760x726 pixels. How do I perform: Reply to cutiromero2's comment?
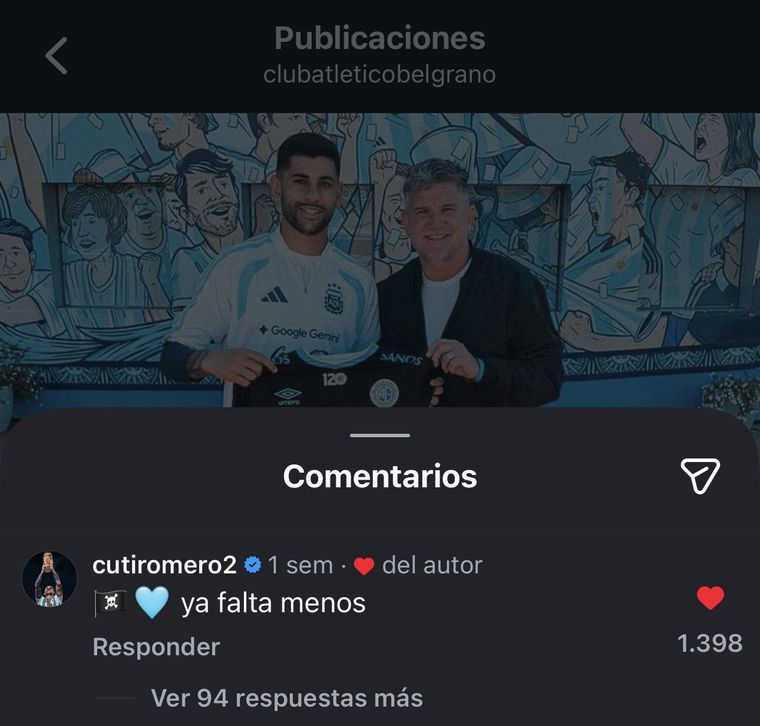coord(156,647)
